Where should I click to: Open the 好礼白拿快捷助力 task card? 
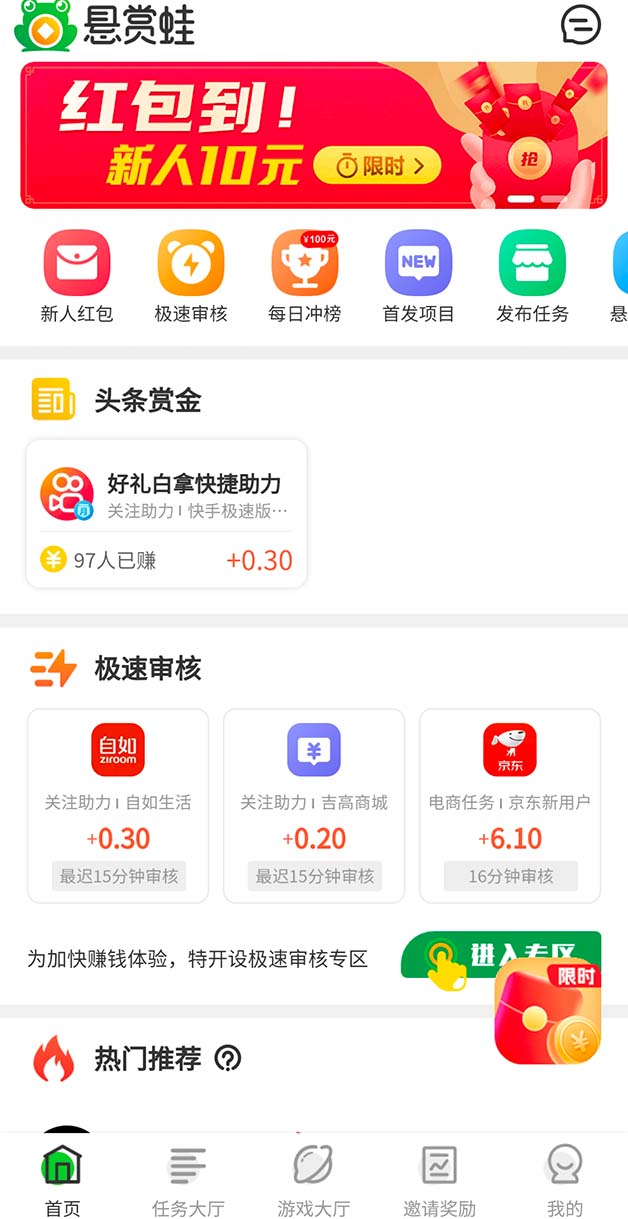pos(166,513)
